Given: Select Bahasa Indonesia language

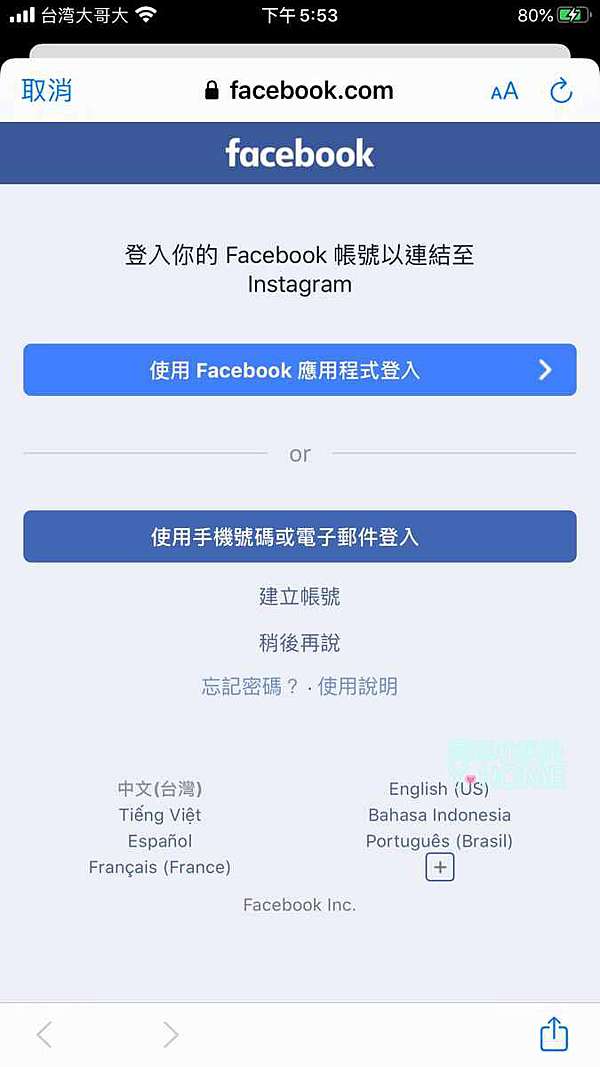Looking at the screenshot, I should click(x=439, y=815).
